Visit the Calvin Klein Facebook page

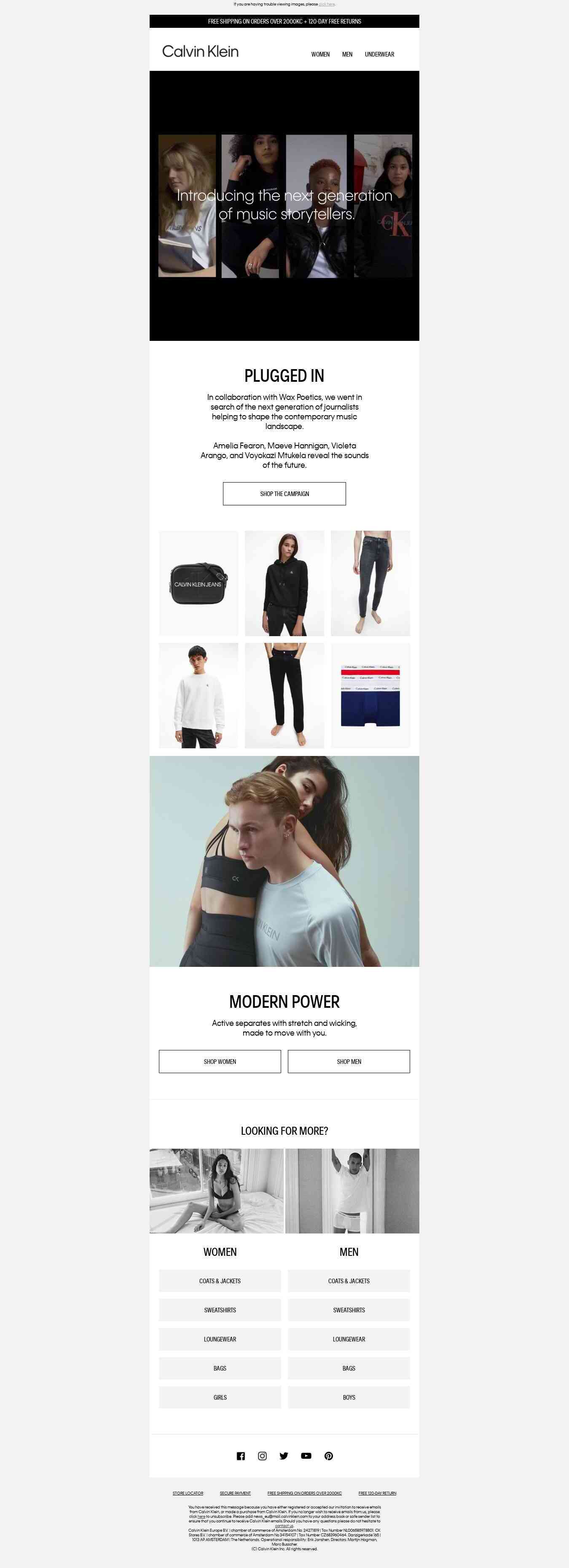241,1456
